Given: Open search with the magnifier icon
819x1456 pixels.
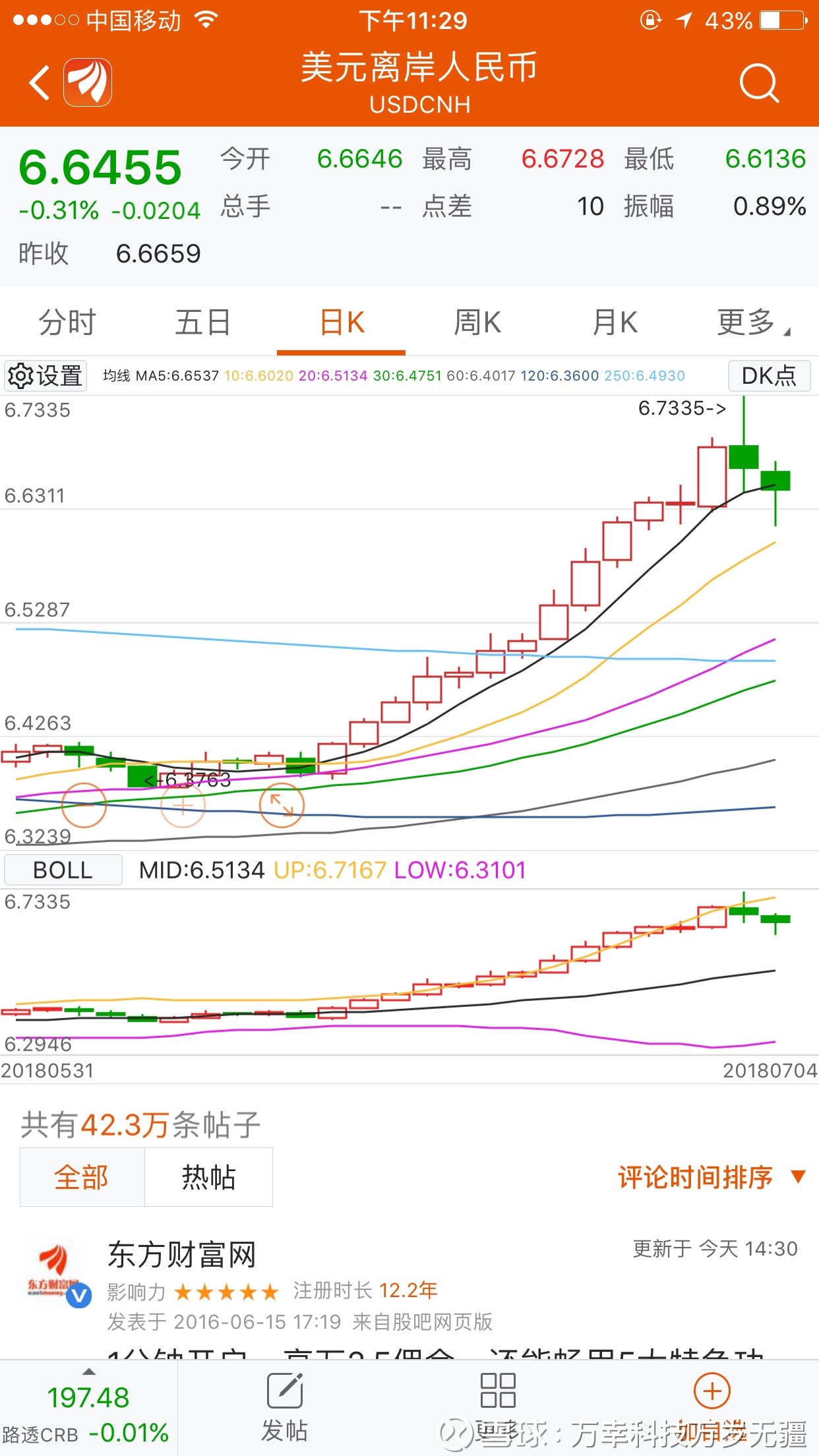Looking at the screenshot, I should [x=758, y=83].
